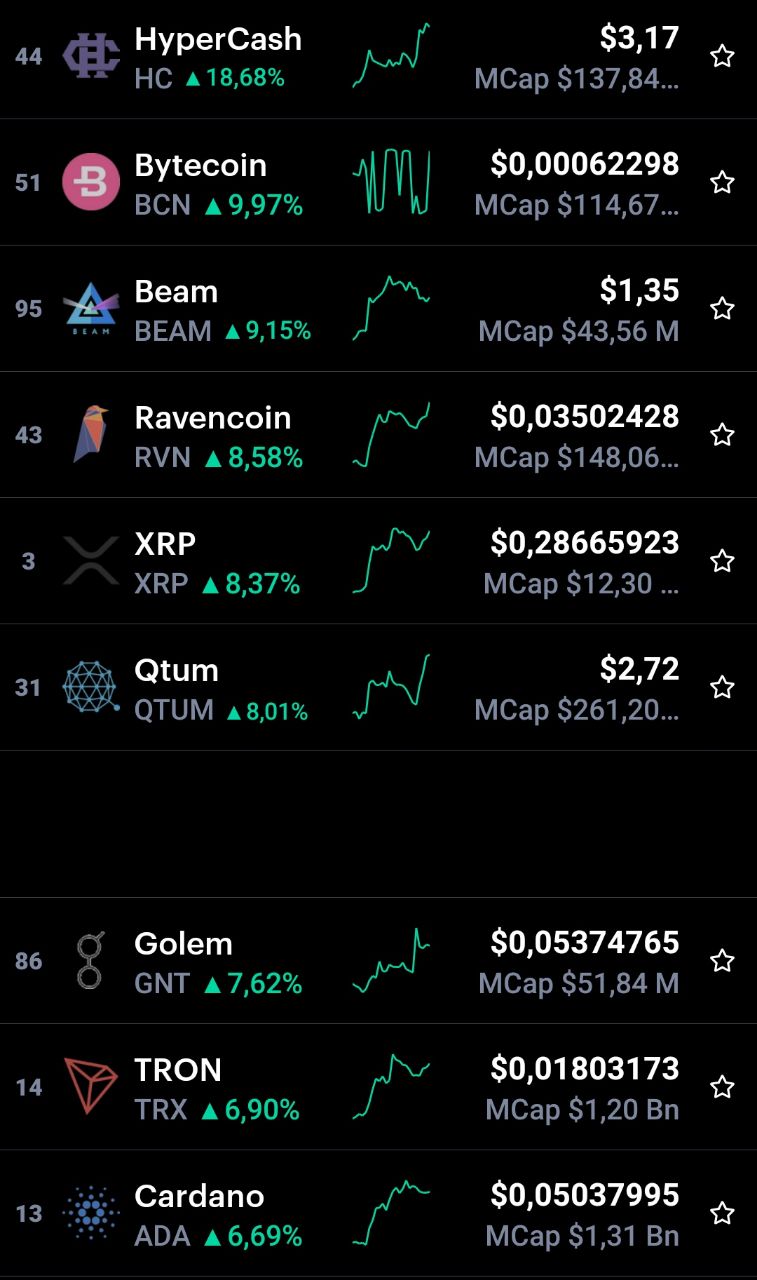Mark Ravencoin with the star
This screenshot has width=757, height=1280.
[722, 434]
